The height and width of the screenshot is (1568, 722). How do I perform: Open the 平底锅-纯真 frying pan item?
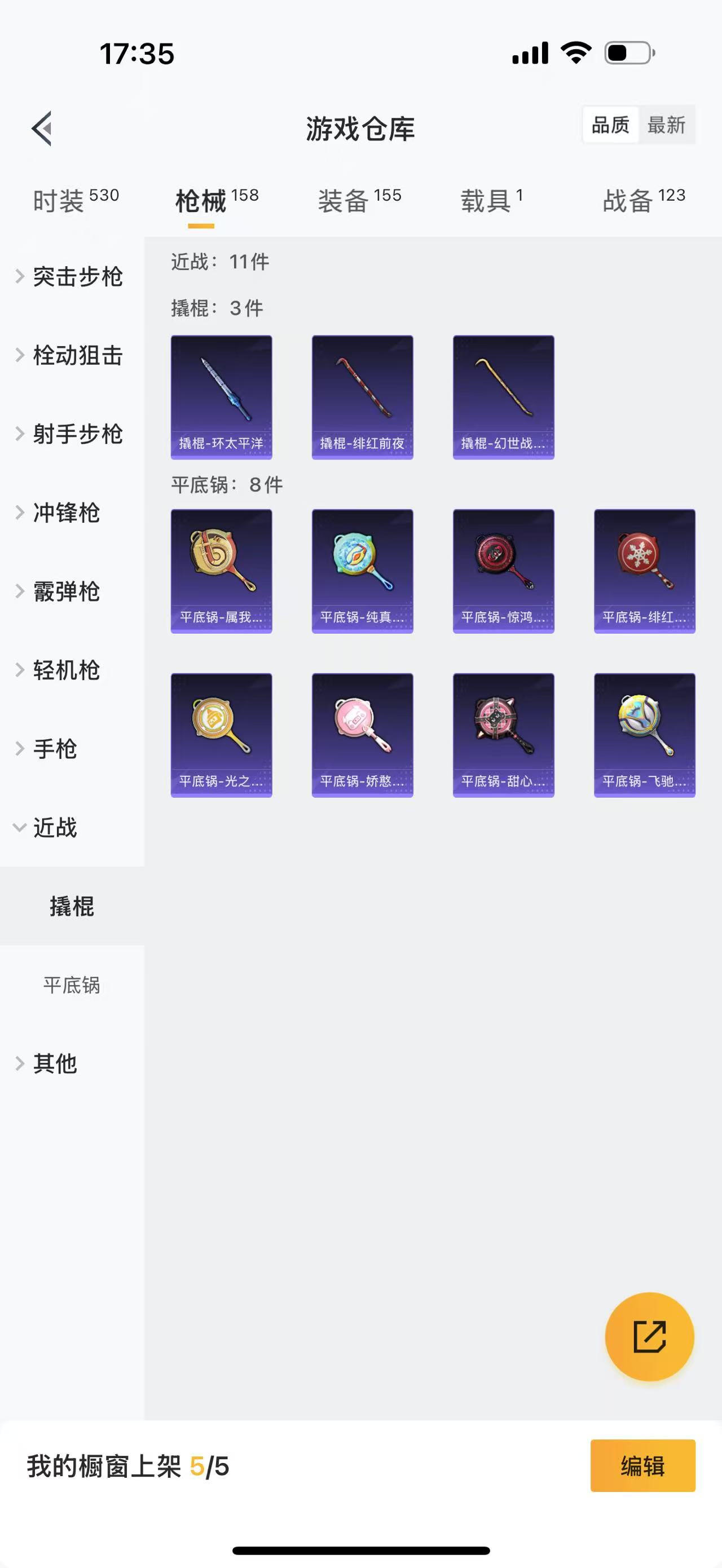coord(362,571)
